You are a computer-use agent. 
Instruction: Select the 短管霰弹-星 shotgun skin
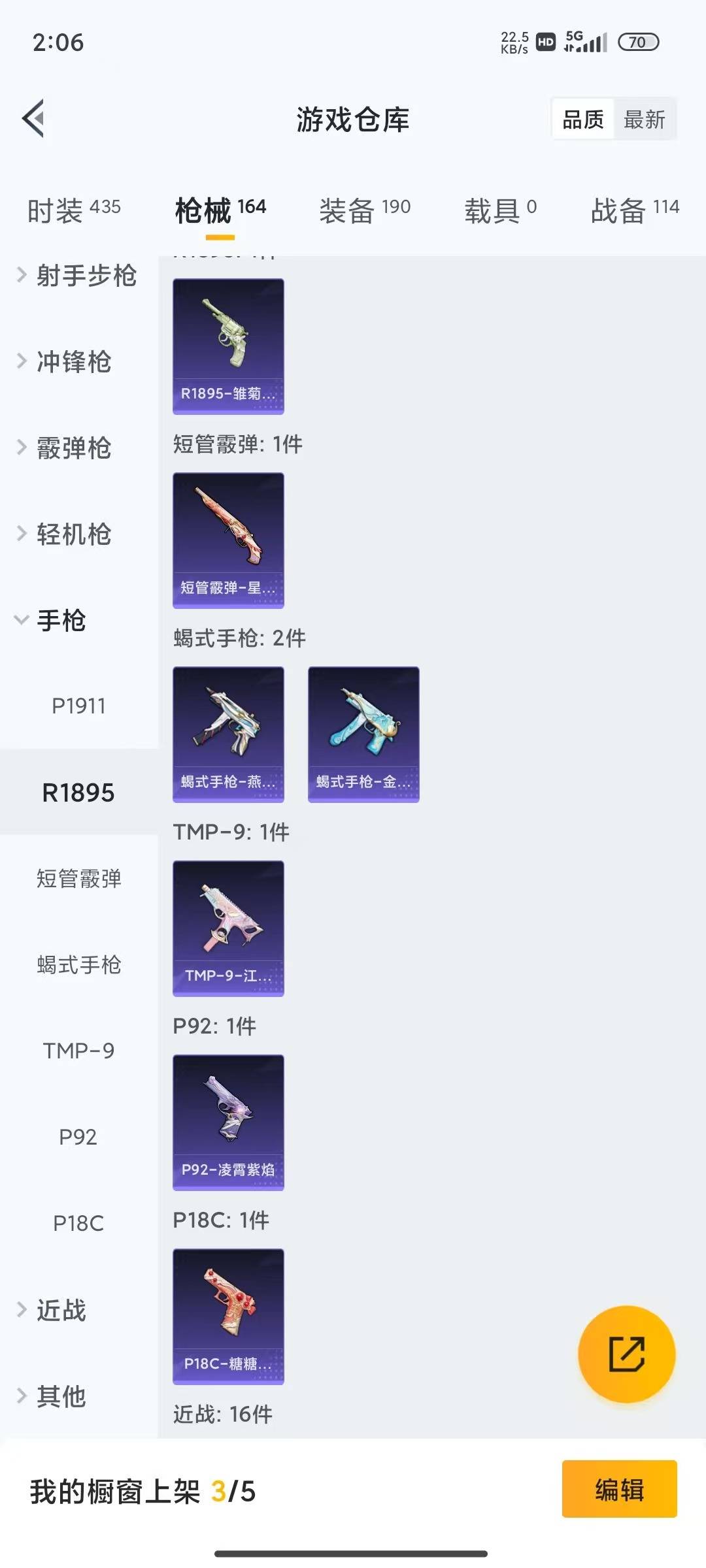tap(227, 540)
